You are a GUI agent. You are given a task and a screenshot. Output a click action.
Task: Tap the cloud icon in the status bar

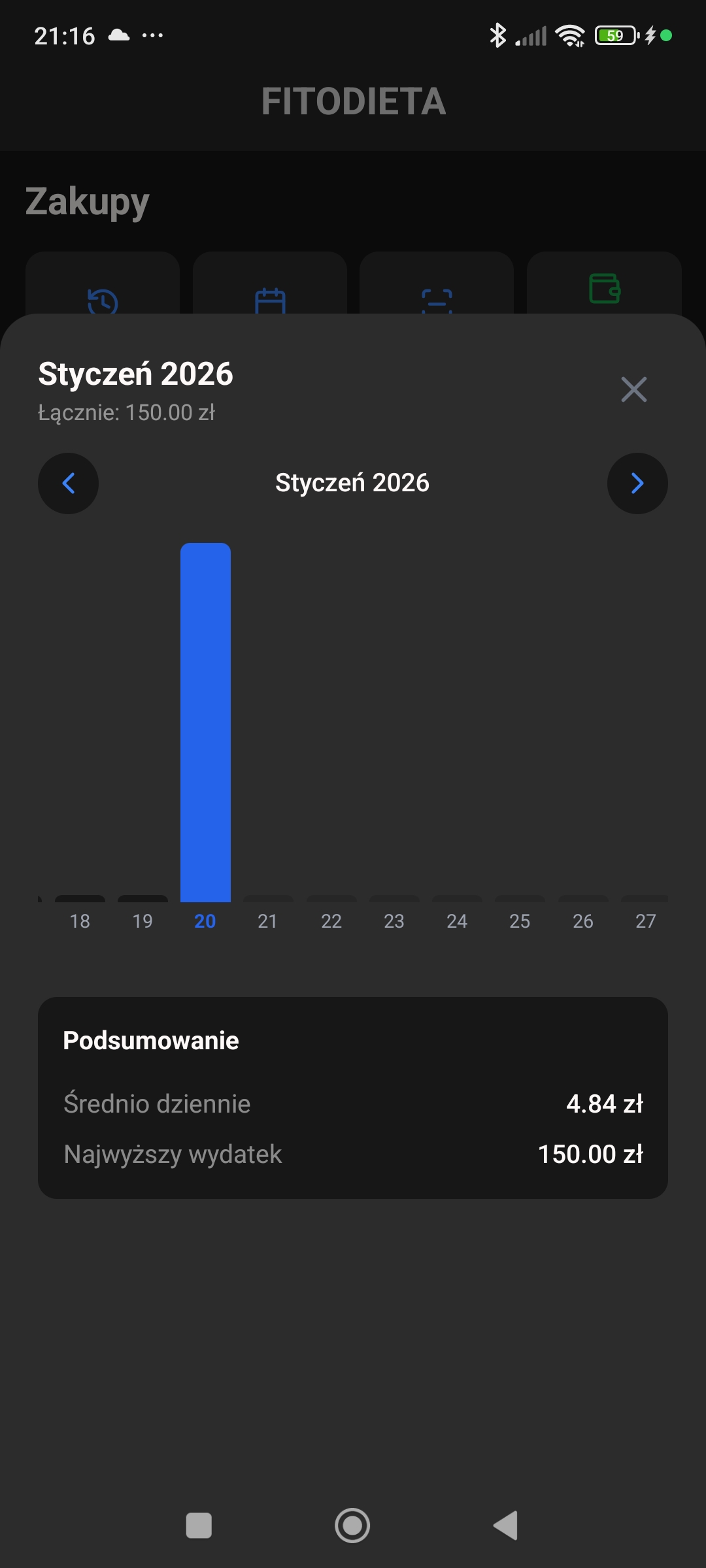[118, 35]
